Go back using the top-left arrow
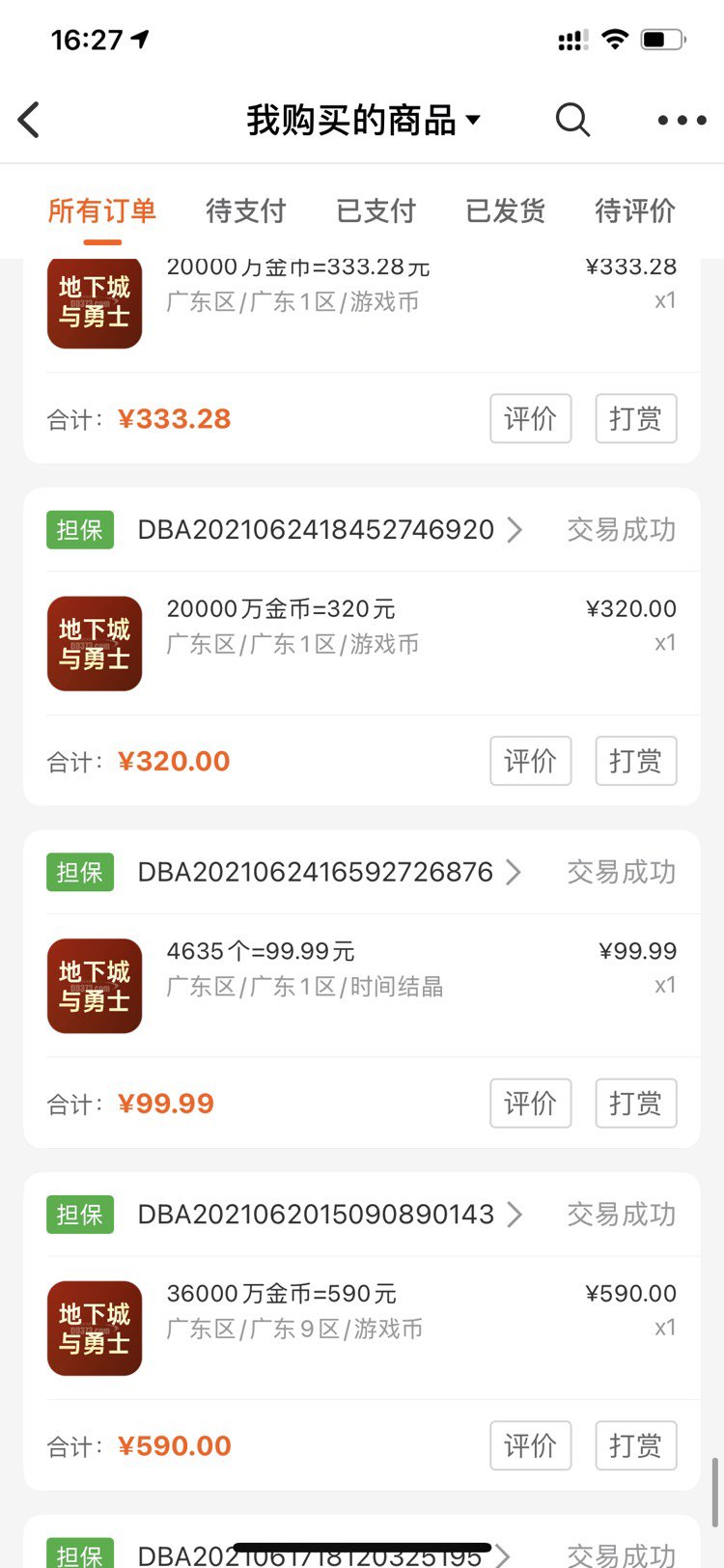Image resolution: width=724 pixels, height=1568 pixels. click(x=29, y=120)
